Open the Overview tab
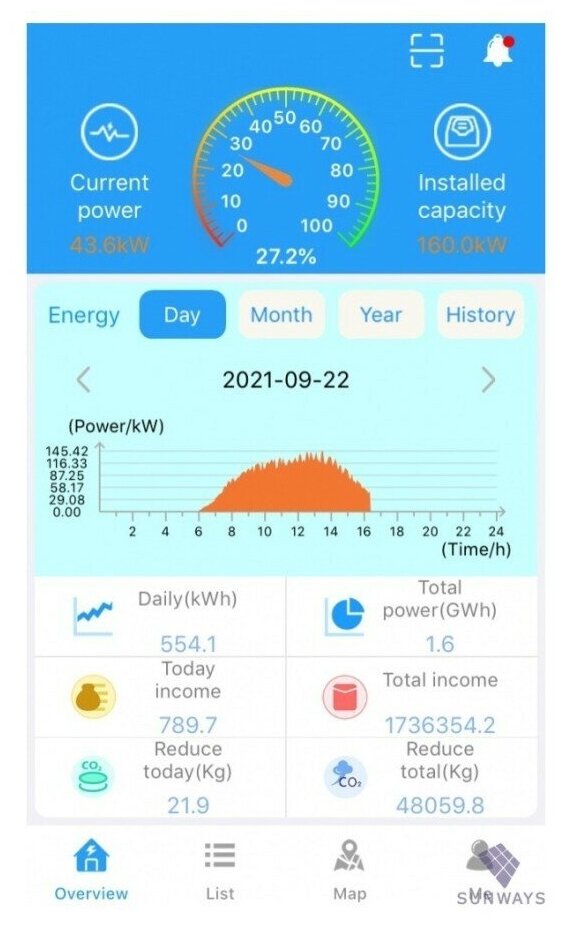The width and height of the screenshot is (564, 925). click(91, 870)
